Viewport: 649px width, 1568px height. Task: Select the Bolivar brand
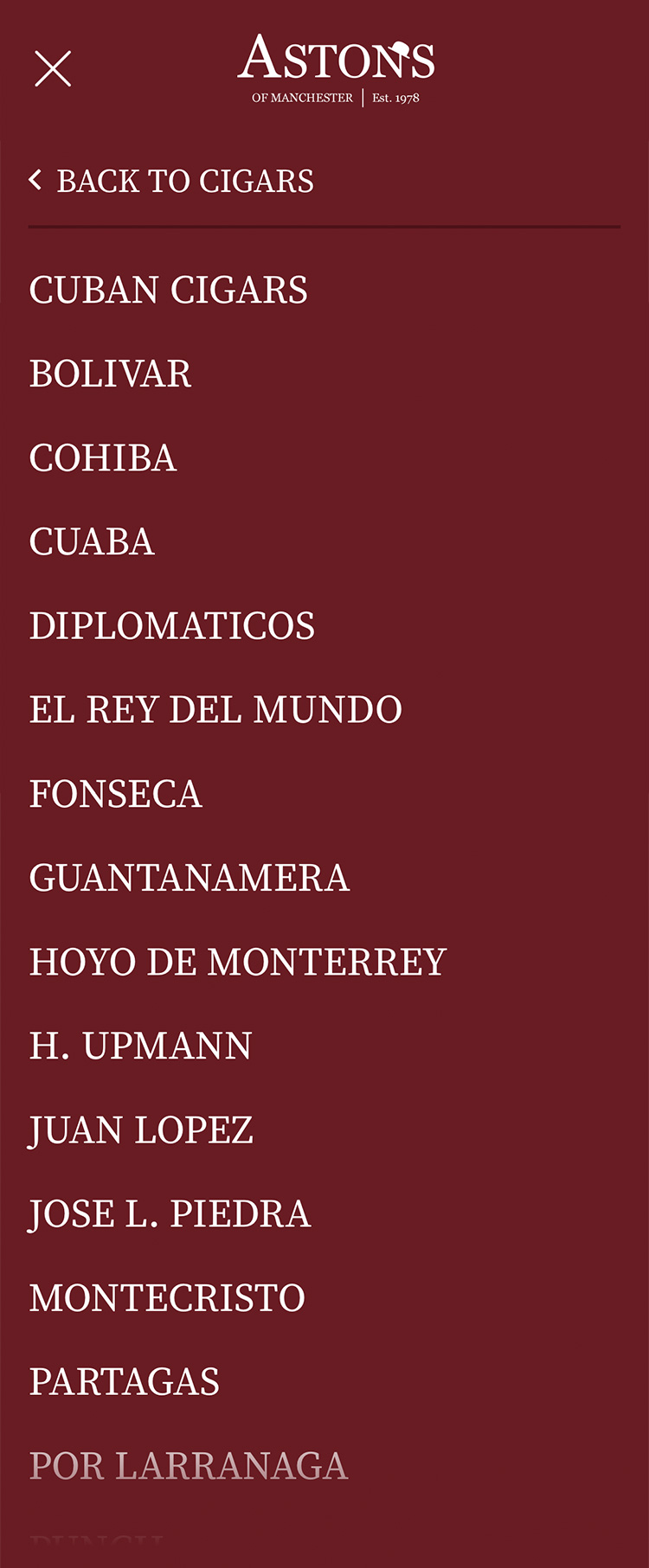point(111,374)
